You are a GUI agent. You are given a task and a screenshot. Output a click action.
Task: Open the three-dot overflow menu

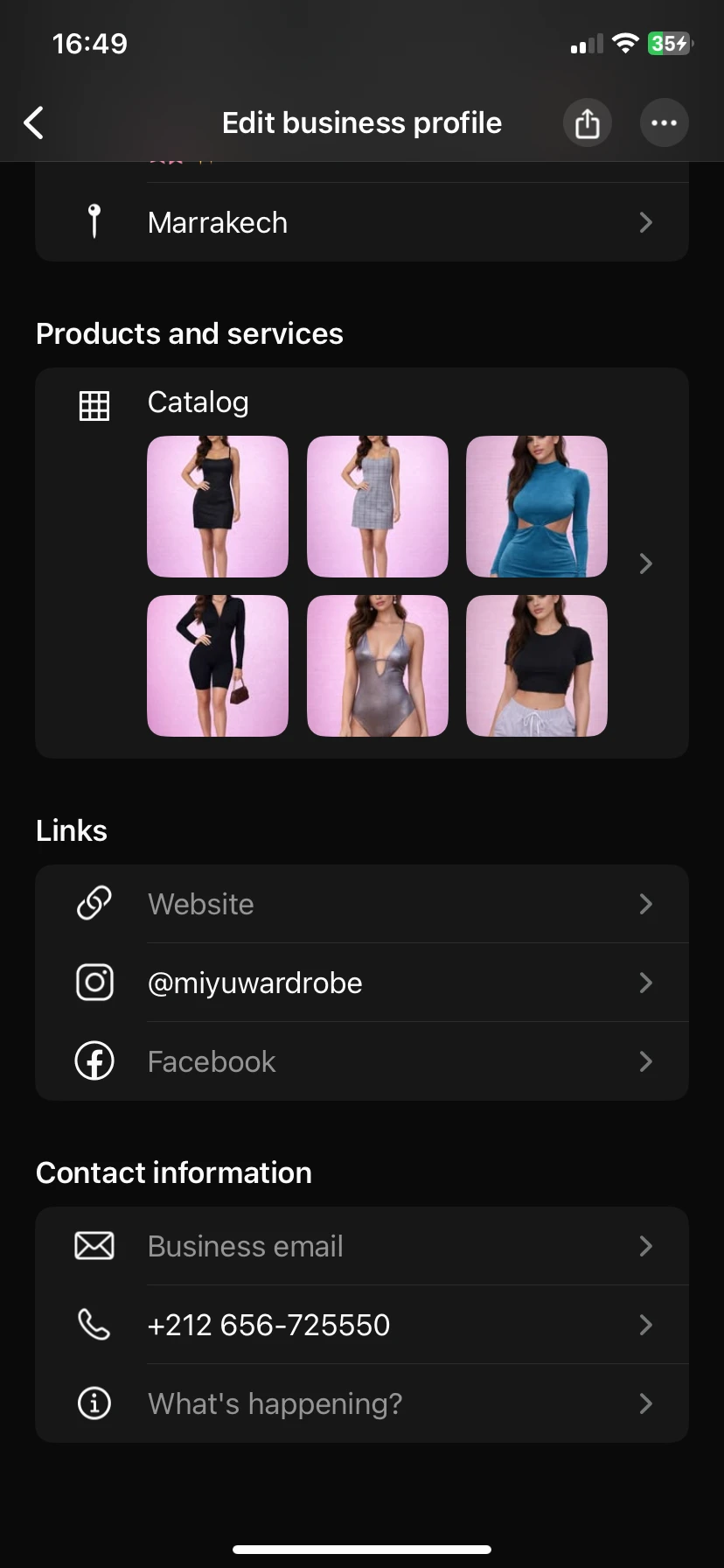[x=664, y=123]
